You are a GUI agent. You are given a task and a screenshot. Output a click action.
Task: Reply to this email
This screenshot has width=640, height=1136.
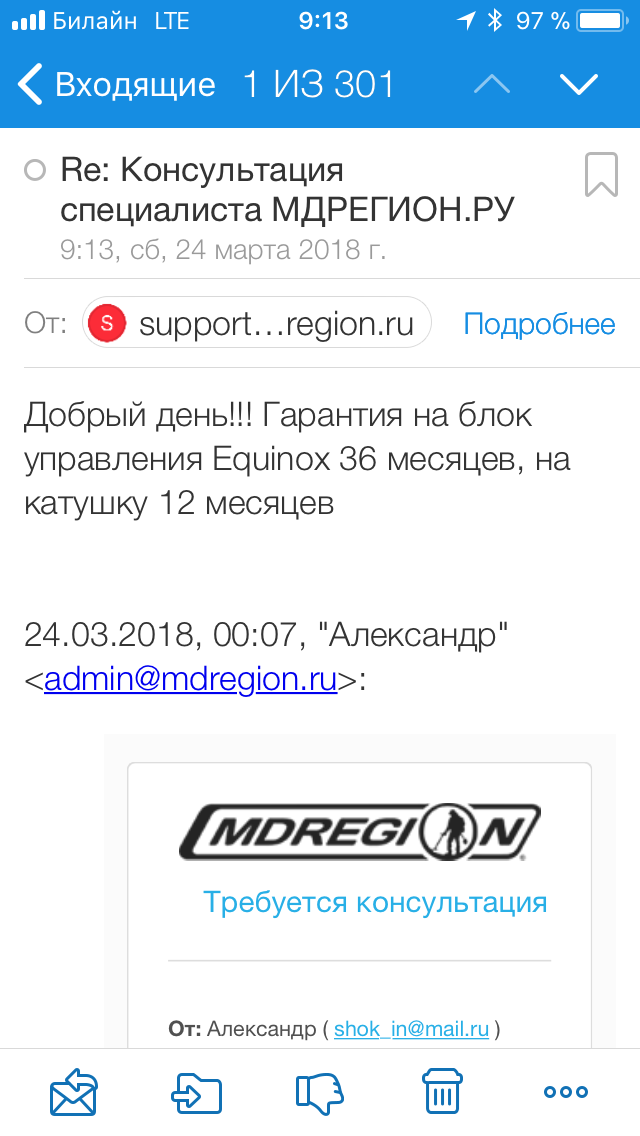point(74,1092)
